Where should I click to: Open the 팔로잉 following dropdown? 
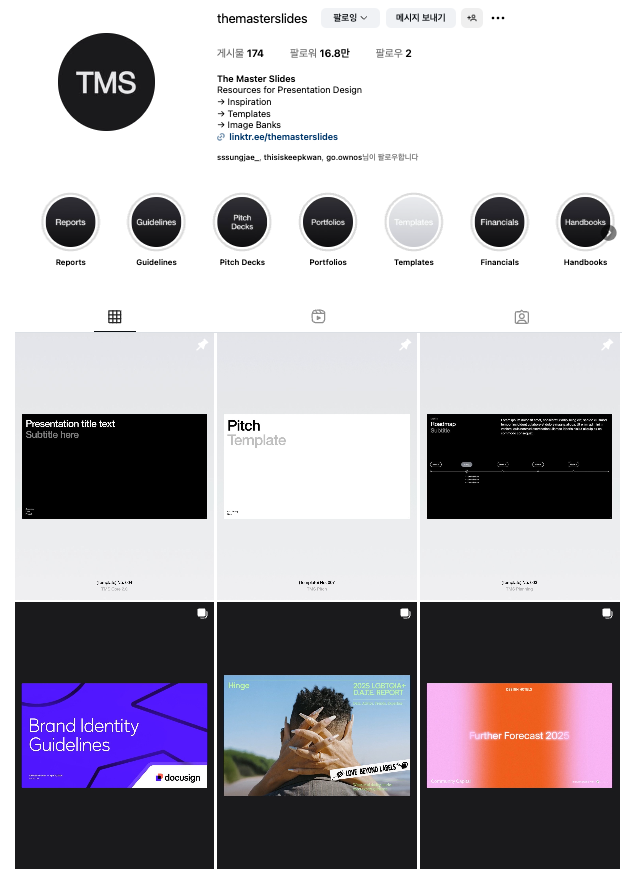[x=350, y=18]
